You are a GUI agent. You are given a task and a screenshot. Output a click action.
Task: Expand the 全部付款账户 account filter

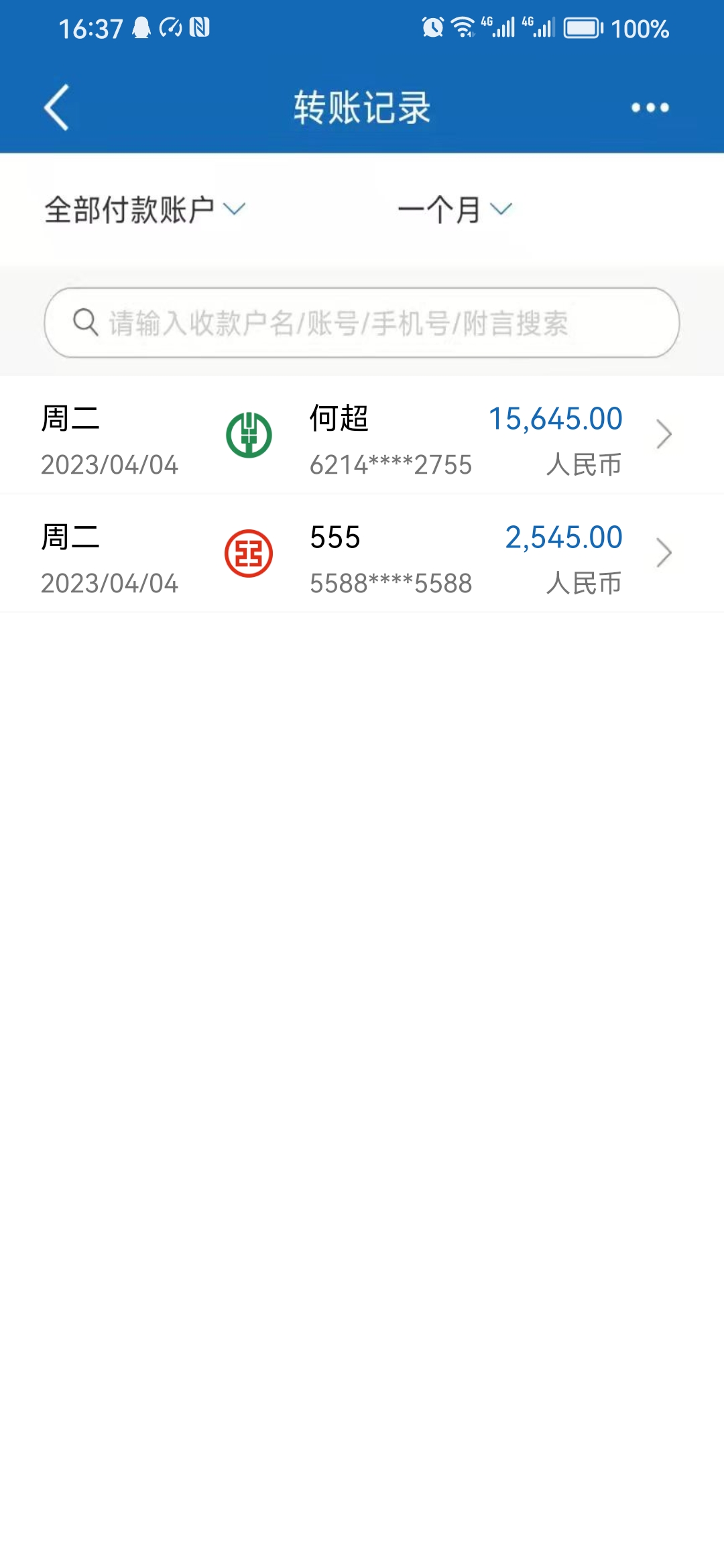(145, 210)
